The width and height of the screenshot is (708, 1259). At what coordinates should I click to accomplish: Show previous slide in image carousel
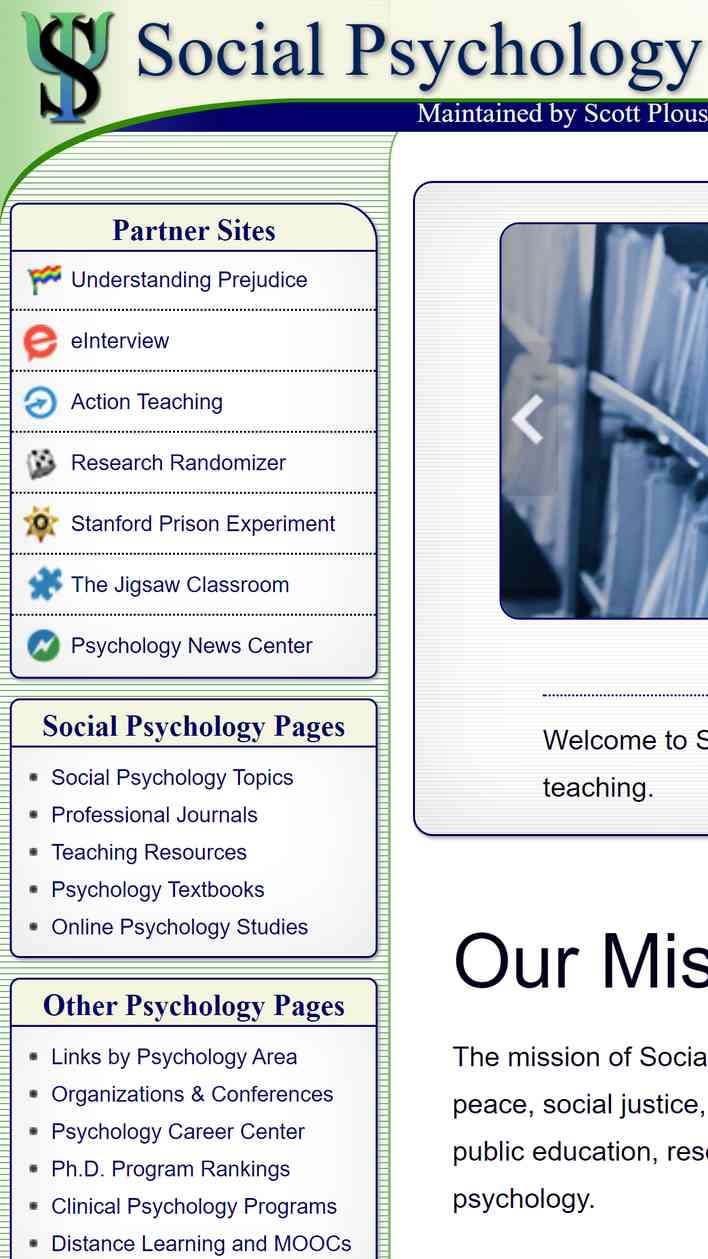(527, 419)
